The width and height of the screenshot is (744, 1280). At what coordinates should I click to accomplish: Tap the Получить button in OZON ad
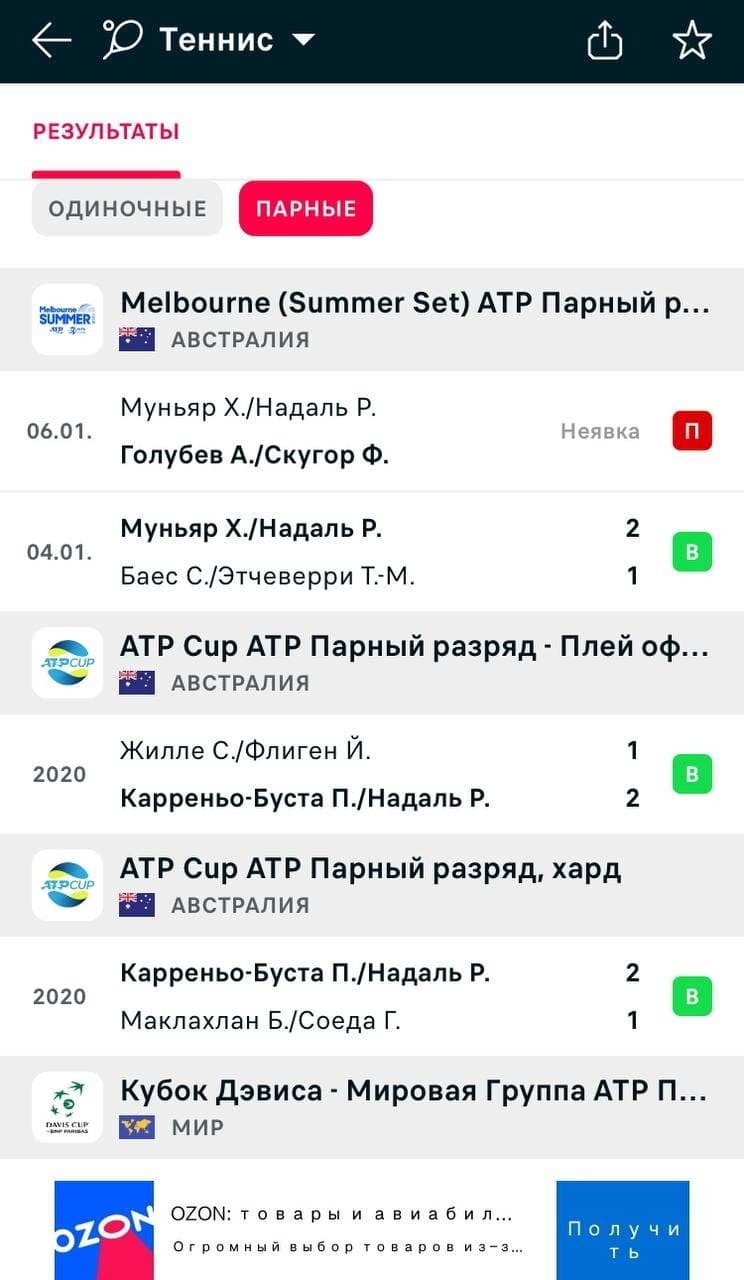coord(622,1240)
